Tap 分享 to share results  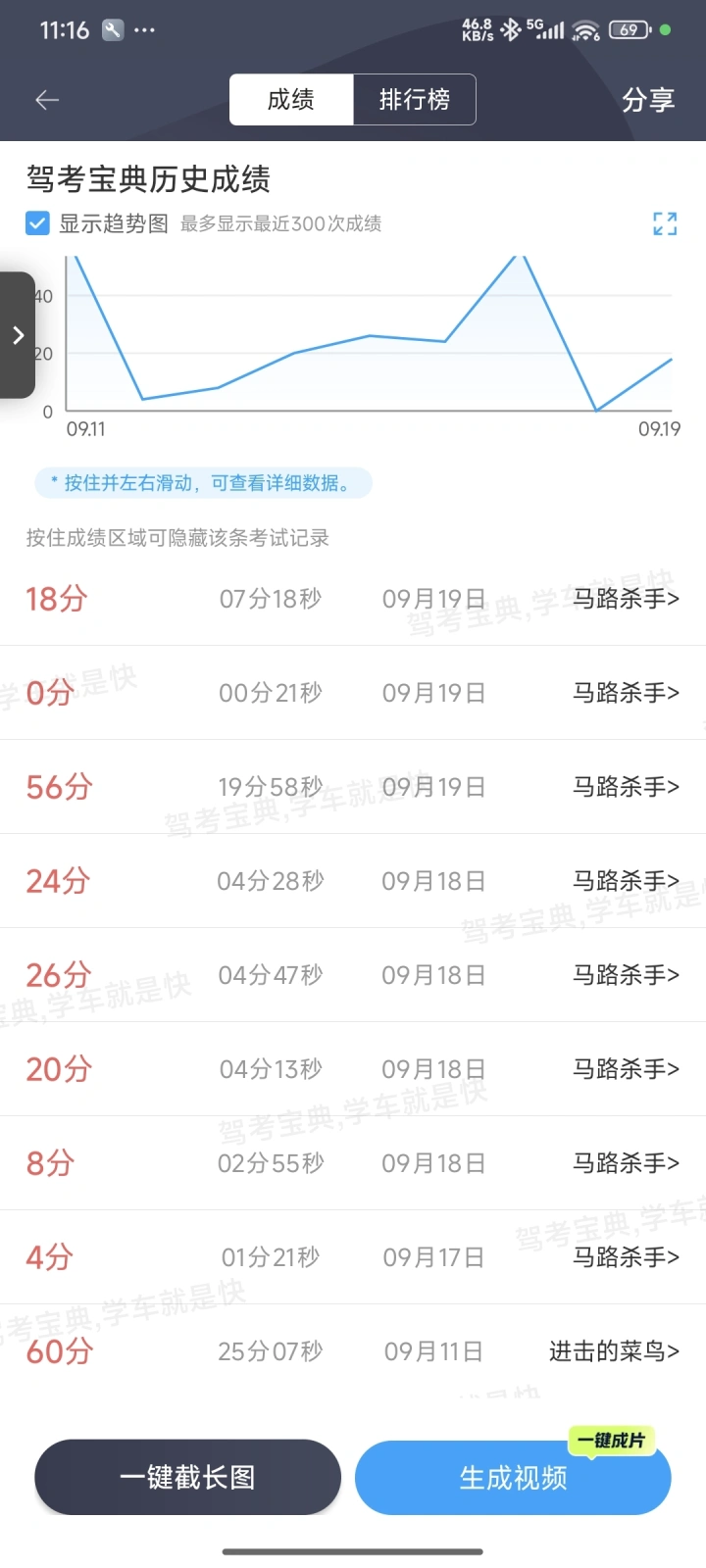647,100
